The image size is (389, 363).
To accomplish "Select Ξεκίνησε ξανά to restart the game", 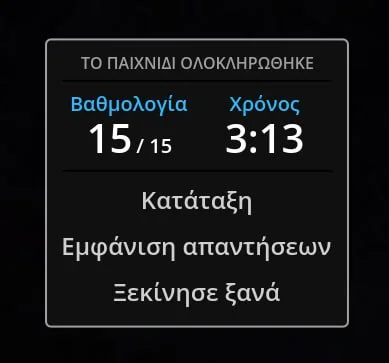I will (197, 293).
